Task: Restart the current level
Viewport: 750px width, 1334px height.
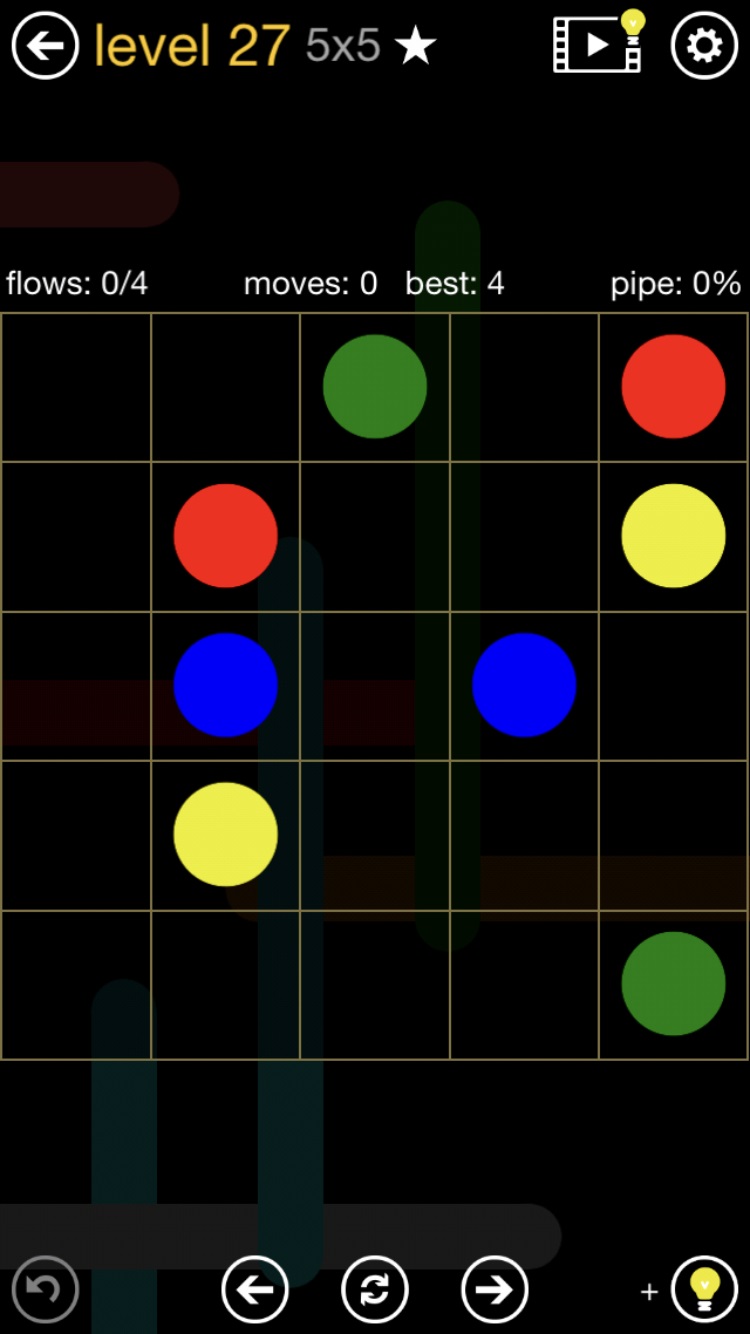Action: pyautogui.click(x=375, y=1289)
